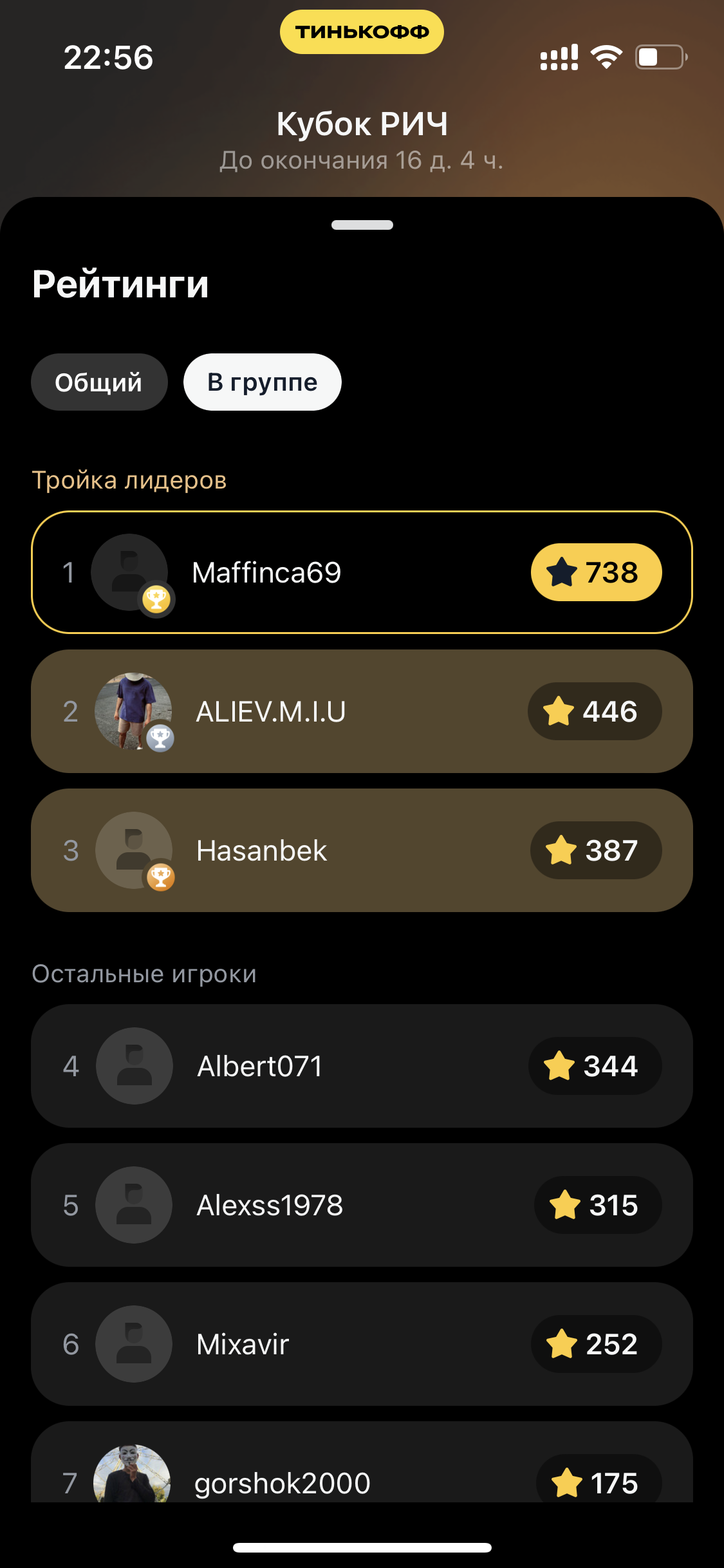Select the В группе rating tab
Viewport: 724px width, 1568px height.
262,382
